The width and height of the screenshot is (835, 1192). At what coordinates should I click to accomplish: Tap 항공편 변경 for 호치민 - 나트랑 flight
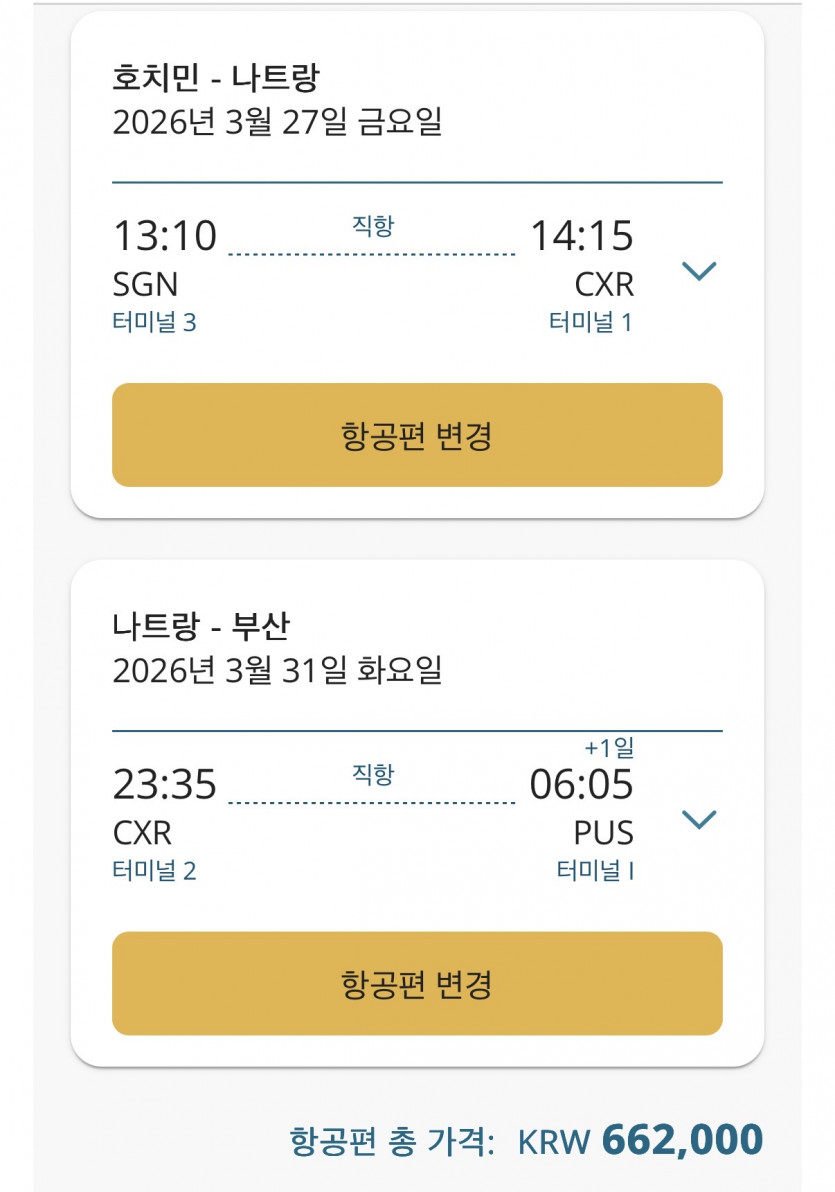click(417, 435)
